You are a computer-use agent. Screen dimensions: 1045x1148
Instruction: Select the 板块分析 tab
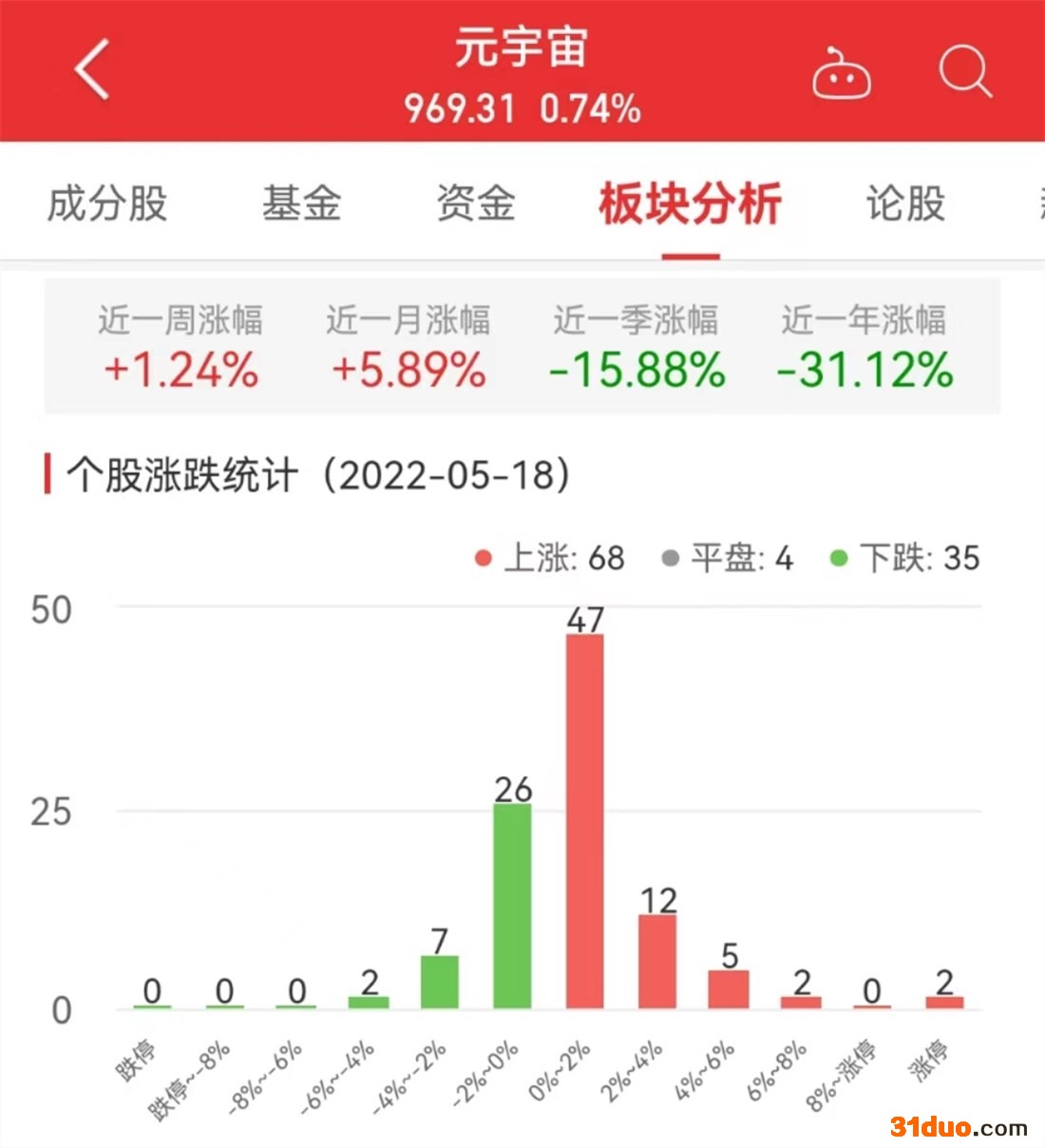point(691,203)
